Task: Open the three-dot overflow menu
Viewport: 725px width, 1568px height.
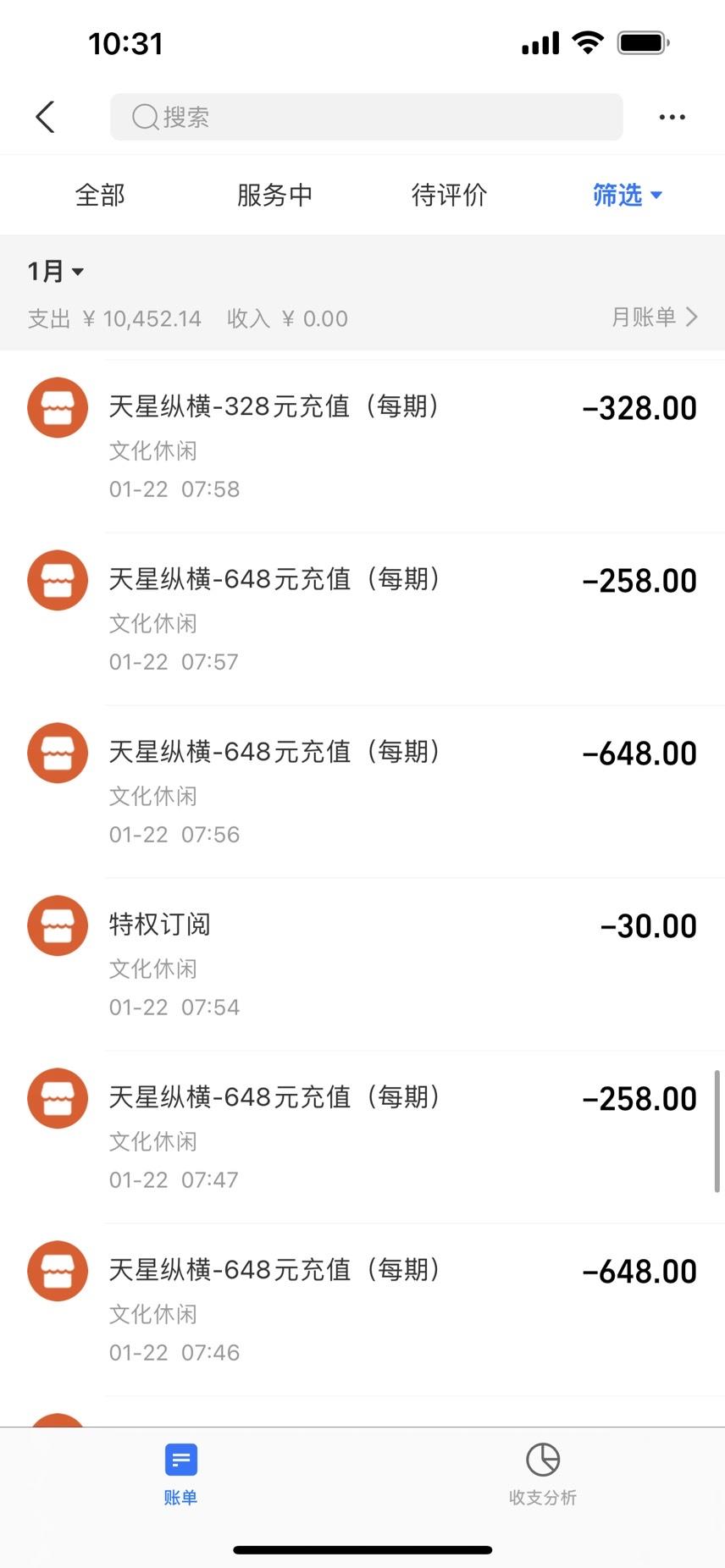Action: 672,117
